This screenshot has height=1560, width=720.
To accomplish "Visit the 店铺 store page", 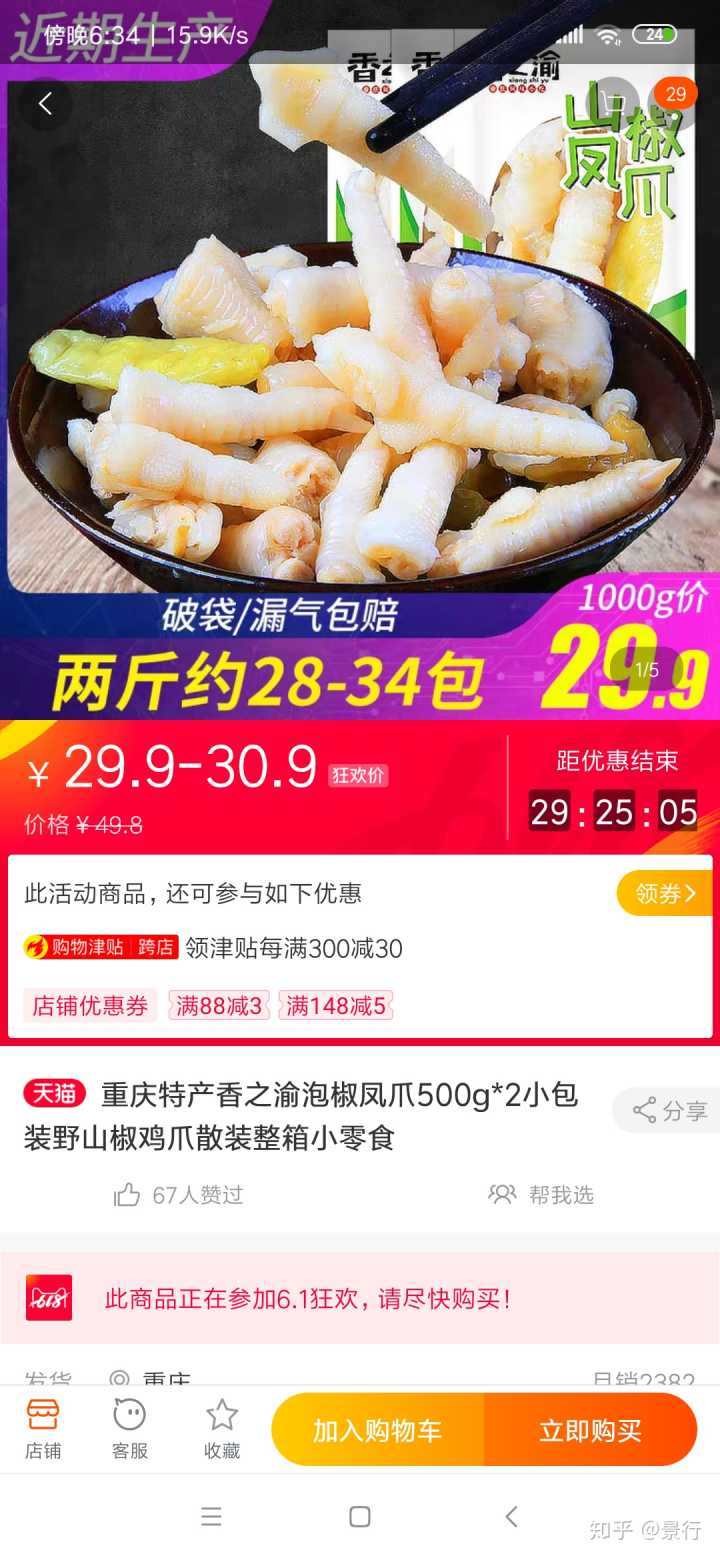I will tap(43, 1429).
